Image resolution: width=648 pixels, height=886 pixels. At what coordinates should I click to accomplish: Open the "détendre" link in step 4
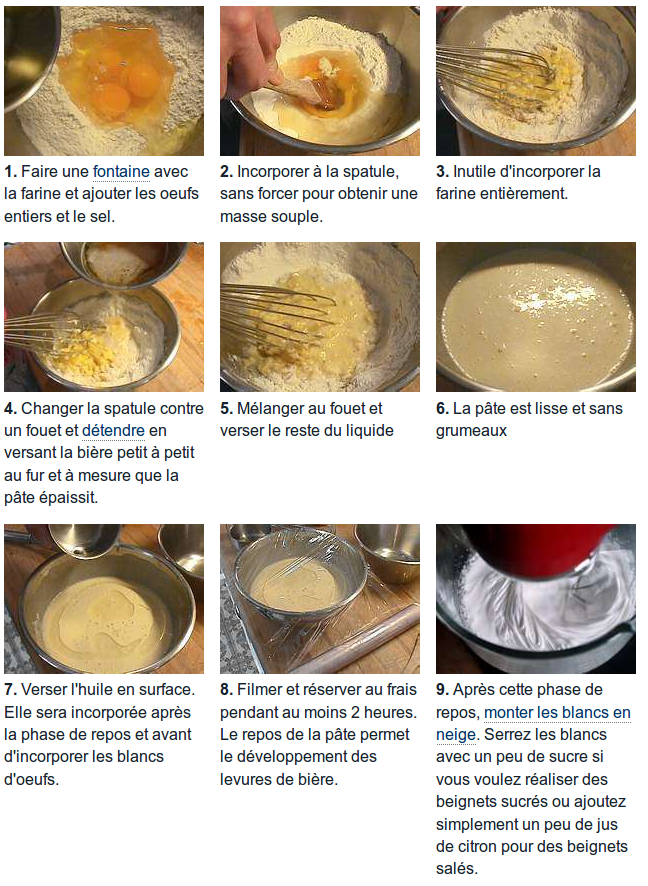pos(114,431)
